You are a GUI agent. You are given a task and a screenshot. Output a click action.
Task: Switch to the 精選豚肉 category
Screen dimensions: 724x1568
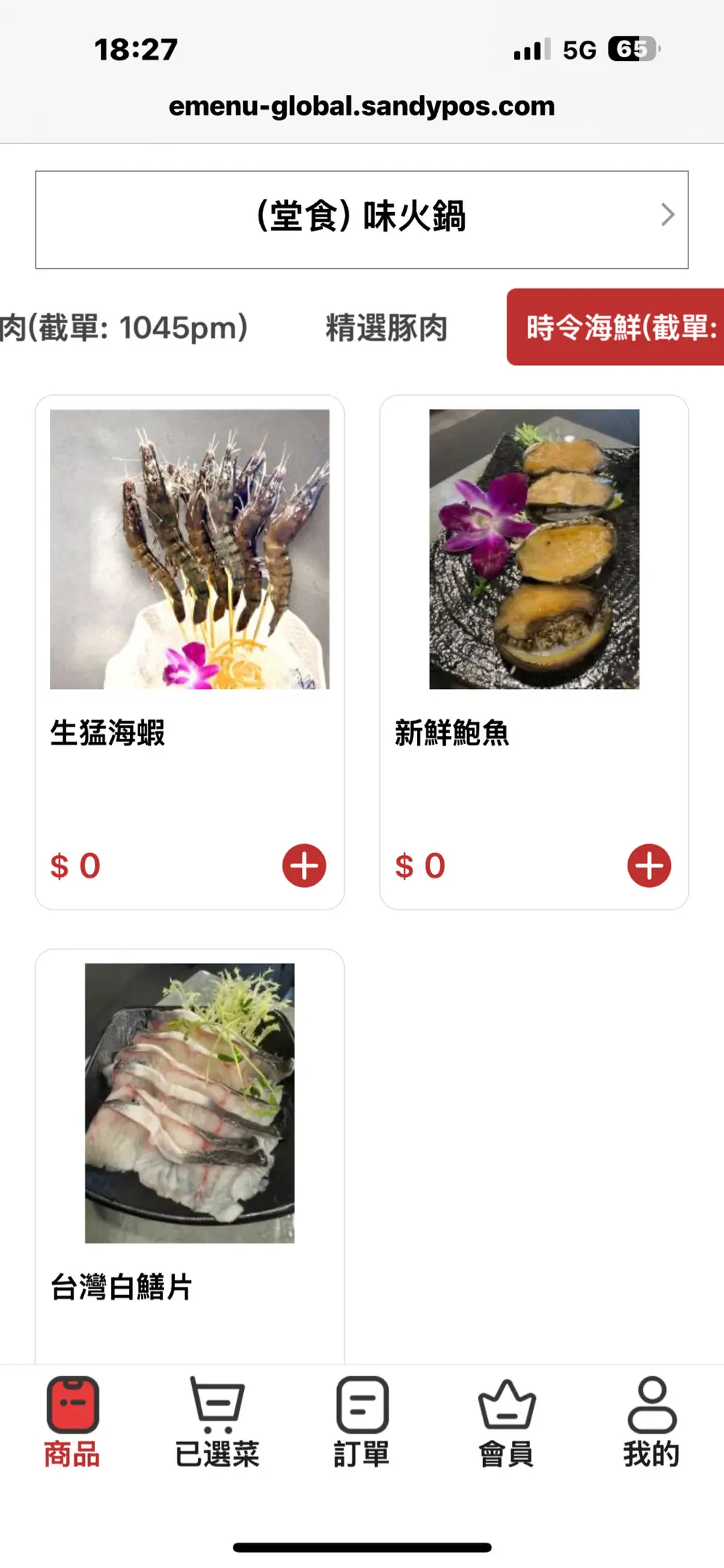386,327
